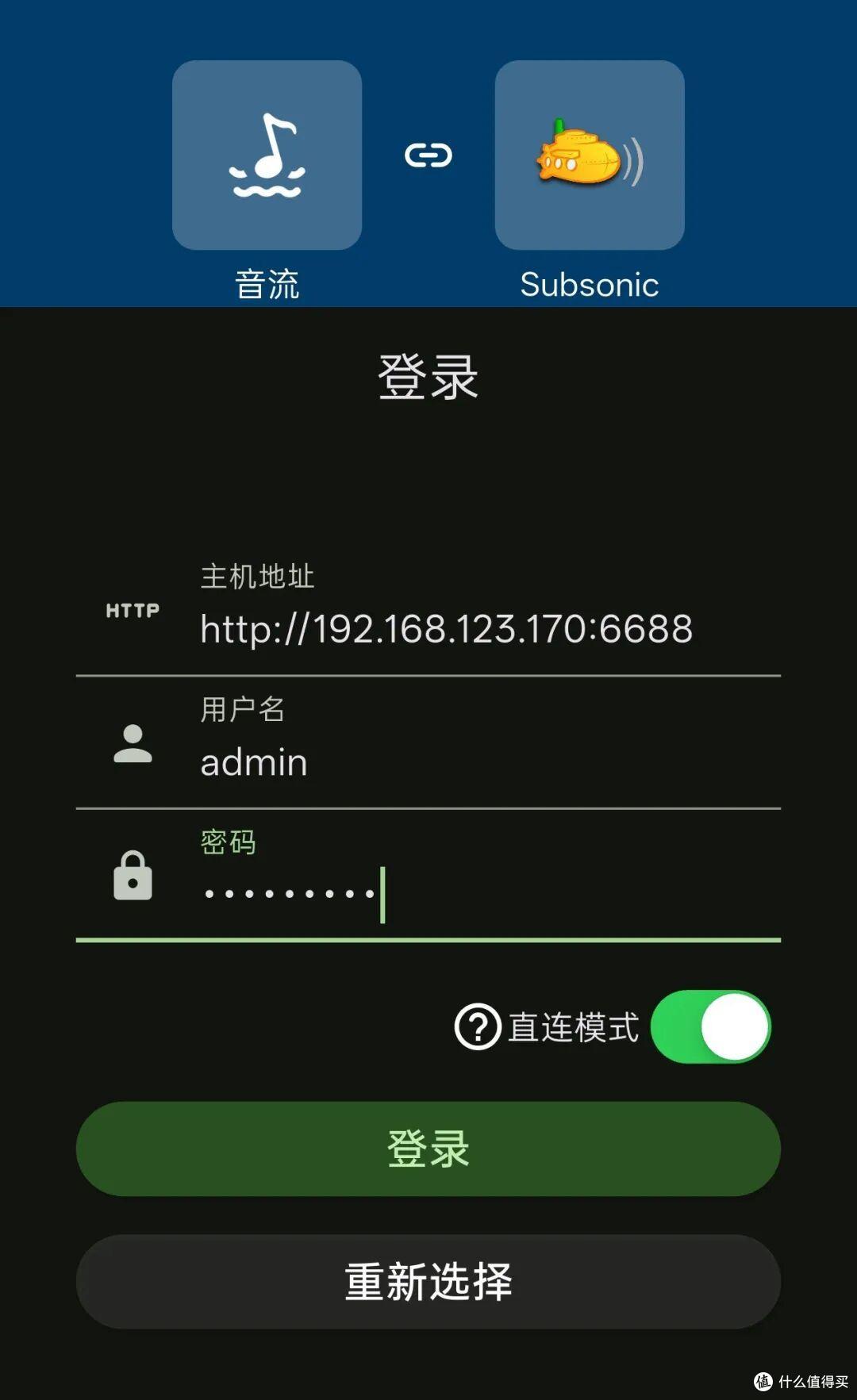This screenshot has width=857, height=1400.
Task: Tap 重新选择 to choose another server
Action: (x=428, y=1281)
